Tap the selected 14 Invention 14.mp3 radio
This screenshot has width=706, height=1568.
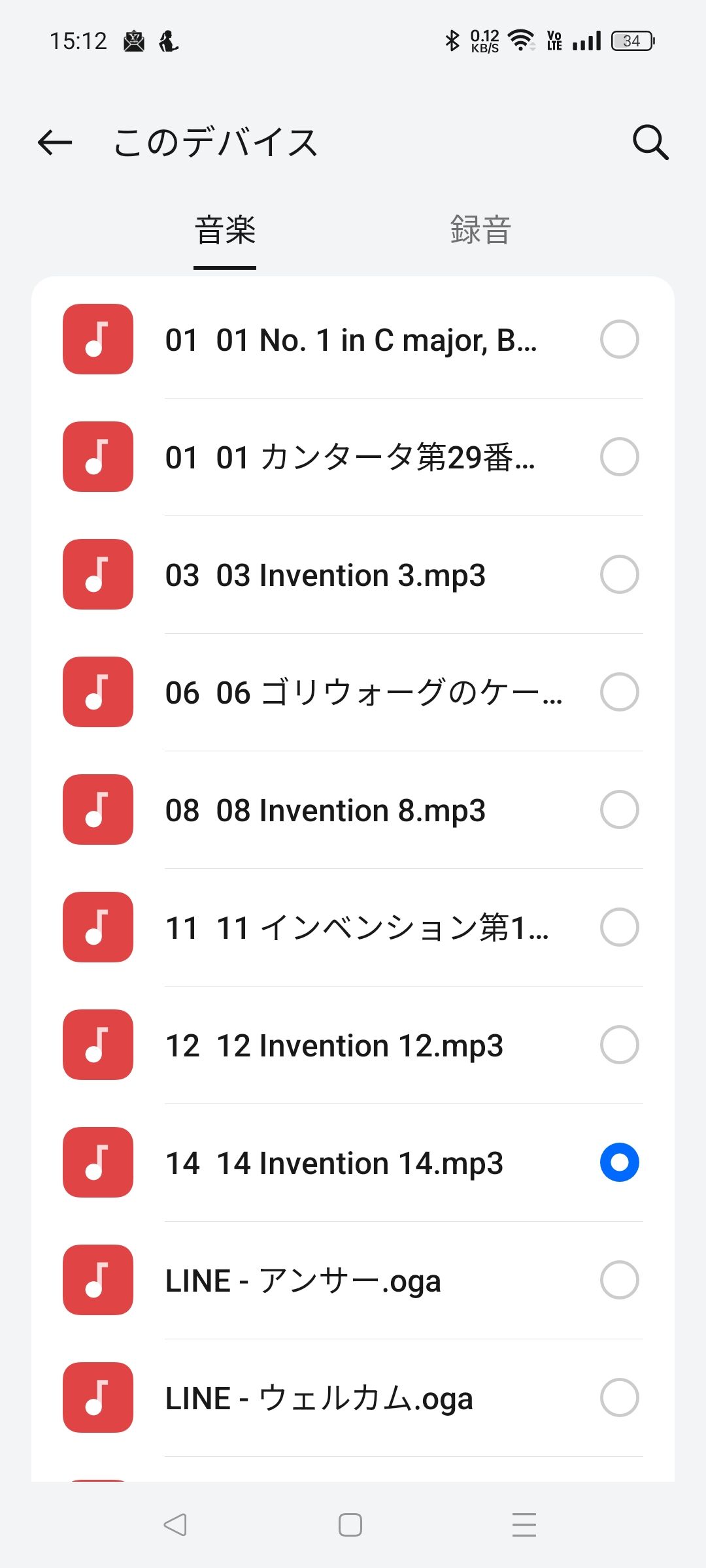click(x=619, y=1162)
